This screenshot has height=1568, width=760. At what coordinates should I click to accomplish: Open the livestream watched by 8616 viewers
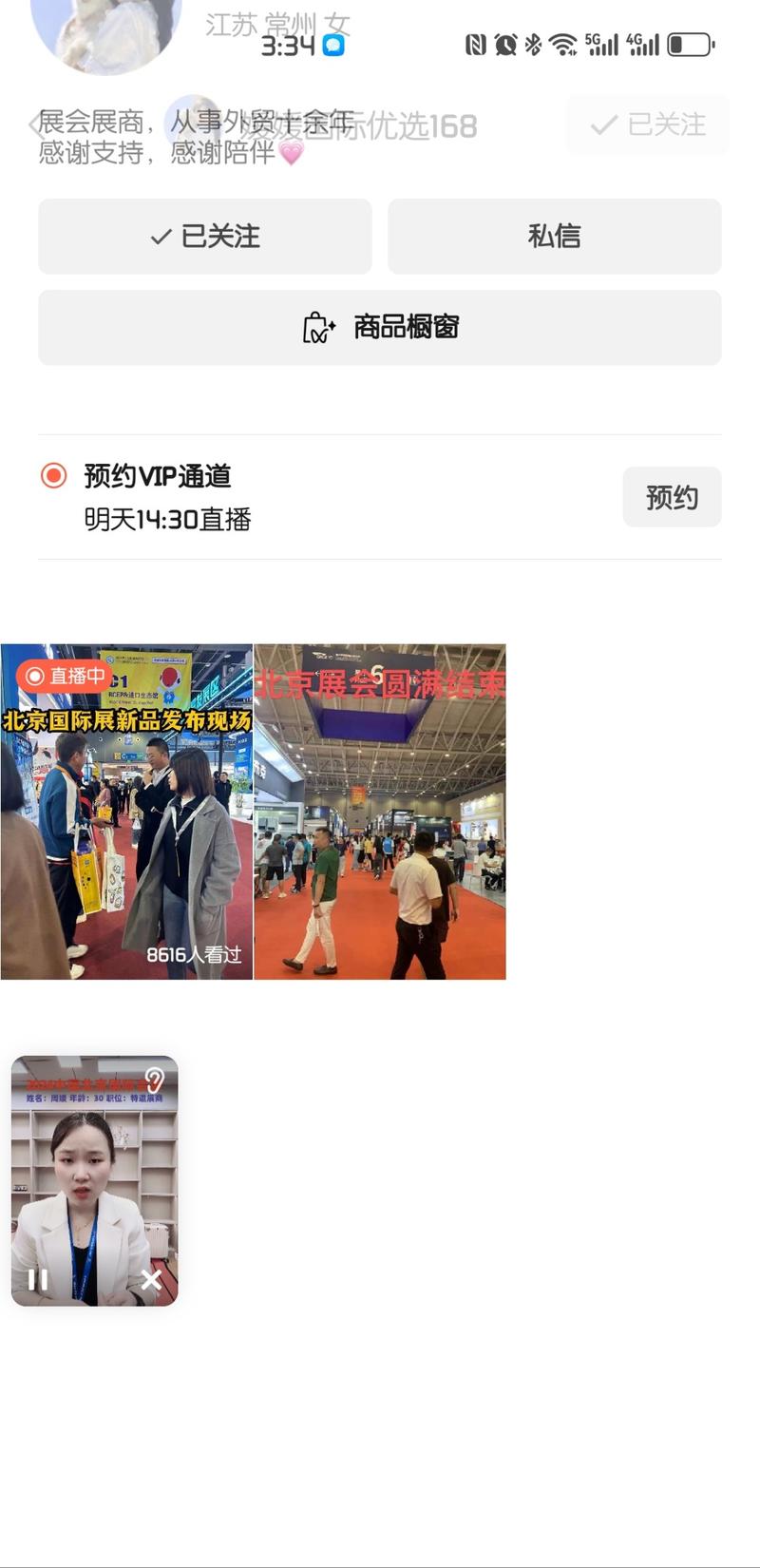[x=126, y=810]
